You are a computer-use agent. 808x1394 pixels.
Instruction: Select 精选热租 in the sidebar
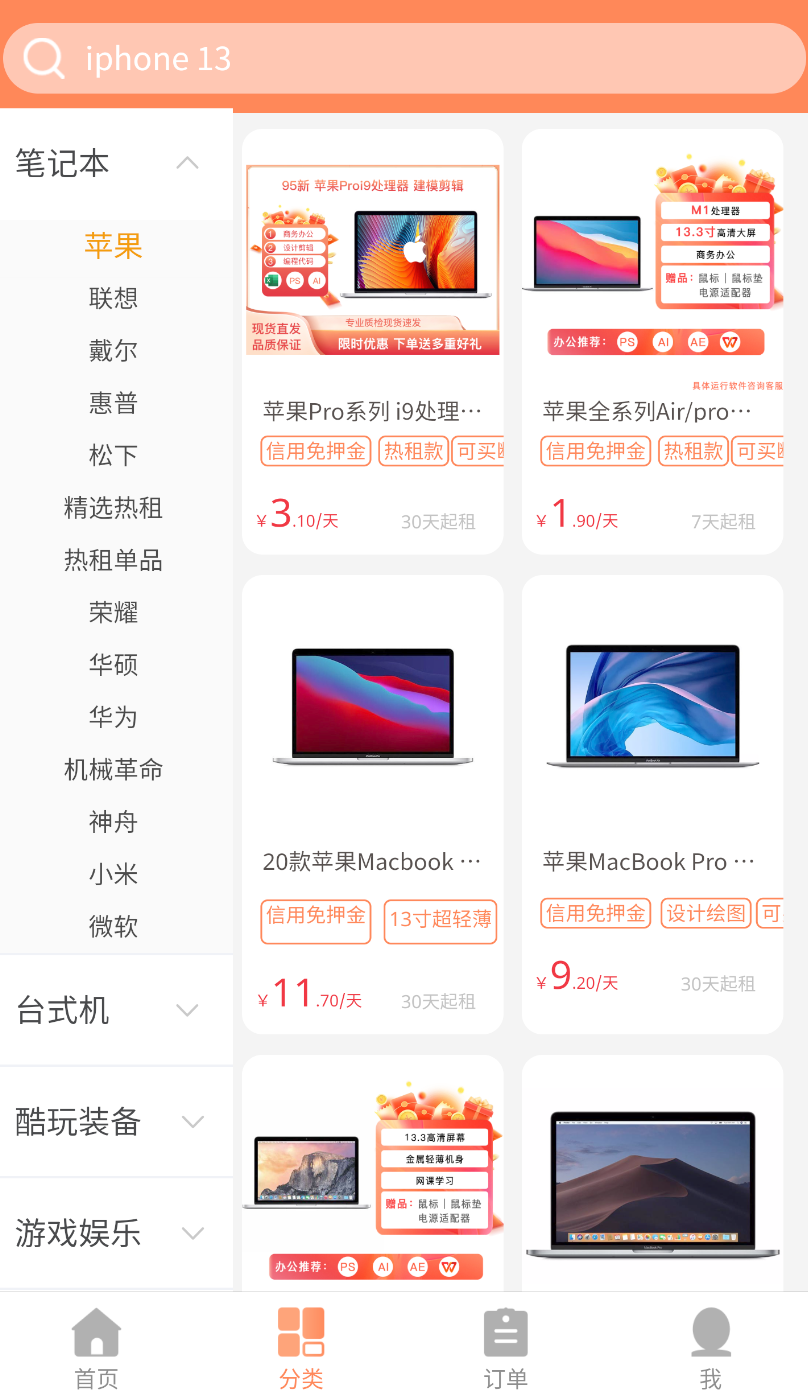pyautogui.click(x=113, y=508)
